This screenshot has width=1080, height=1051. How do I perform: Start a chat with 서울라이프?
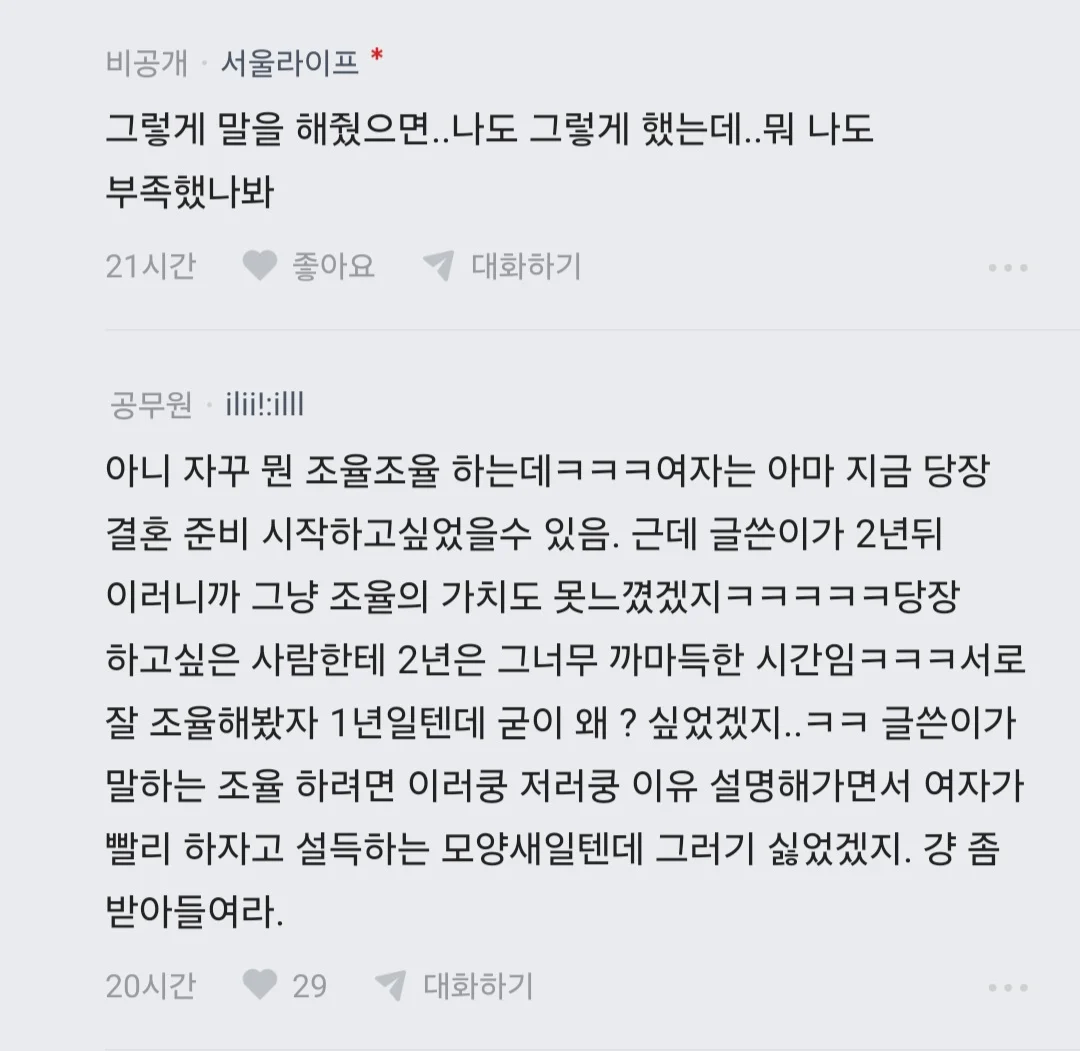click(x=502, y=266)
